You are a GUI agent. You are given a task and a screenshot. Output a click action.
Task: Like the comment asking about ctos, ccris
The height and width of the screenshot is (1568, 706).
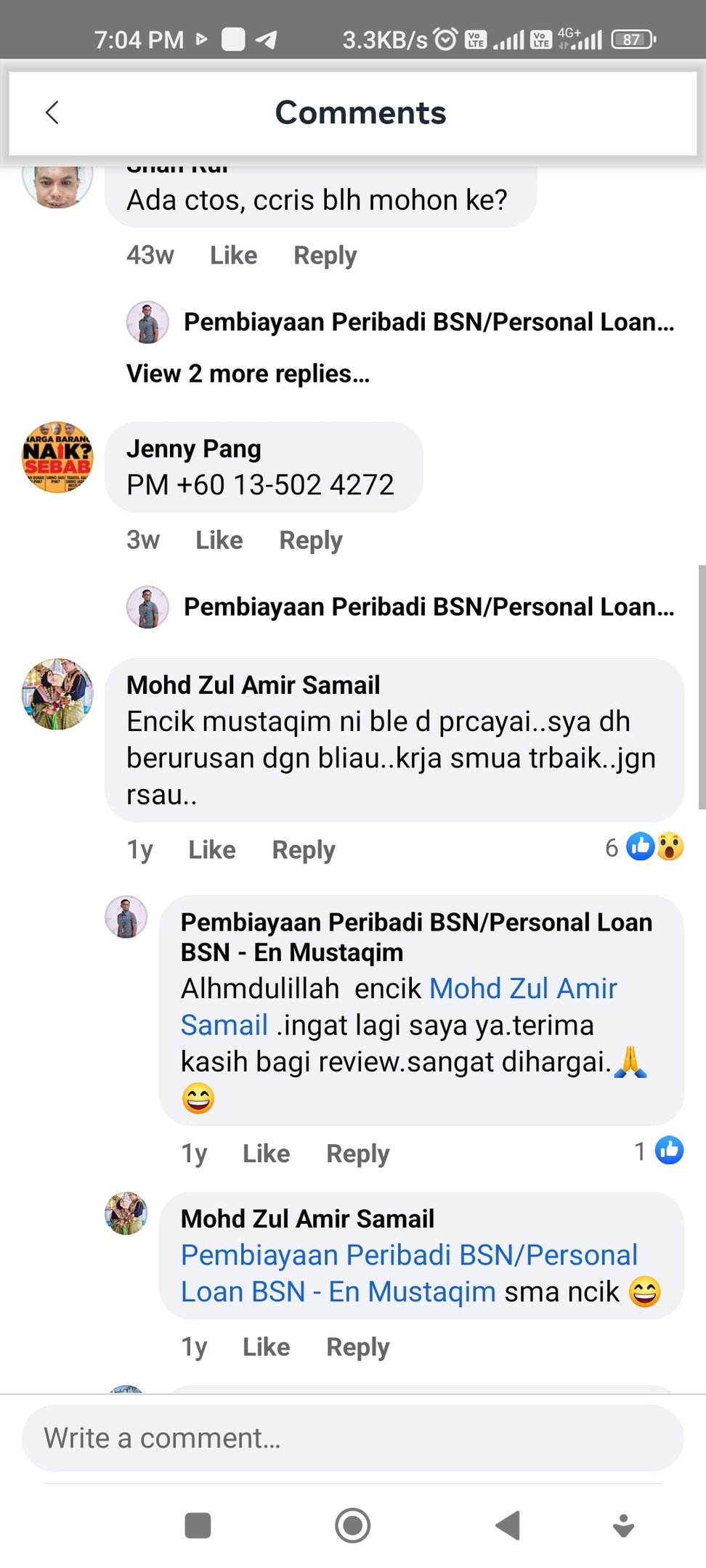(233, 256)
